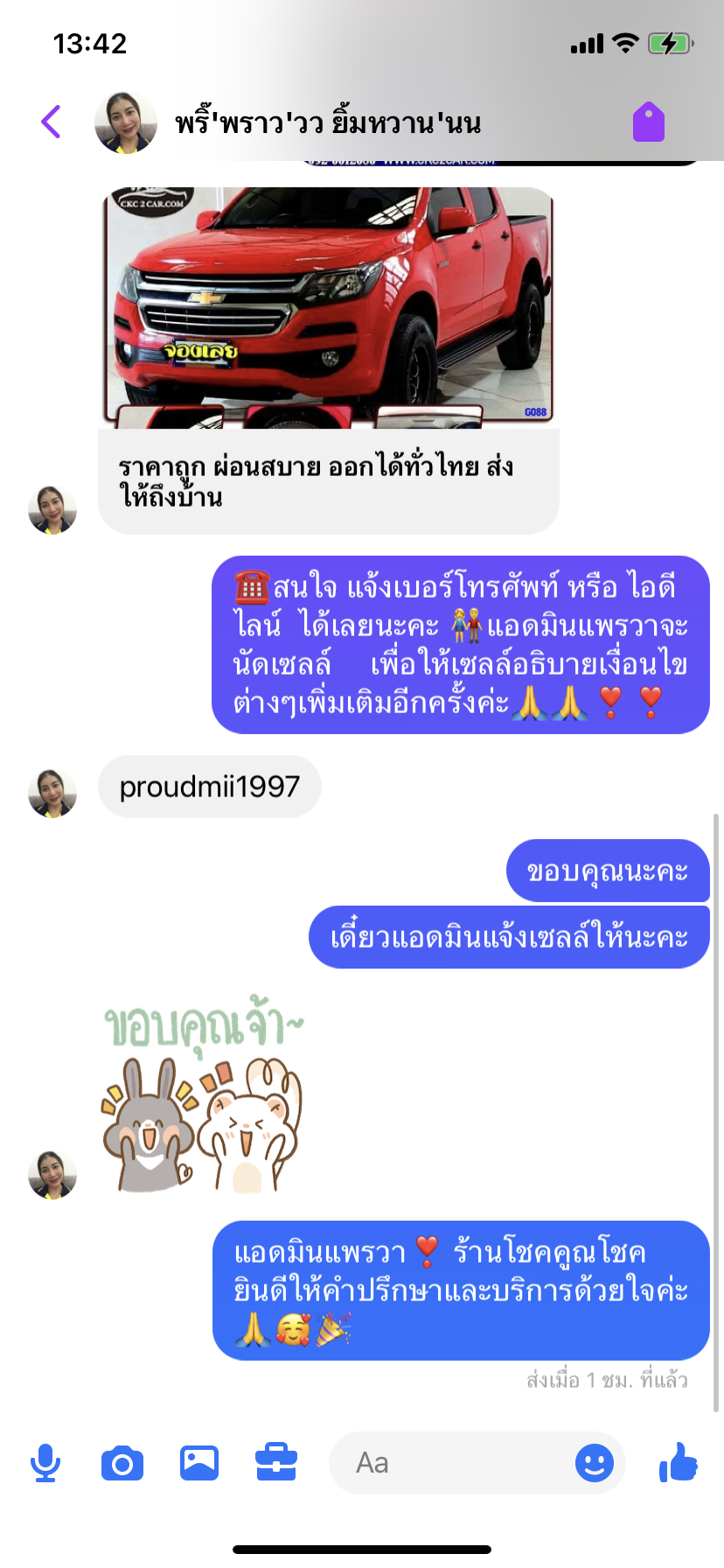The width and height of the screenshot is (724, 1568).
Task: Attach a picture from the gallery
Action: click(x=199, y=1463)
